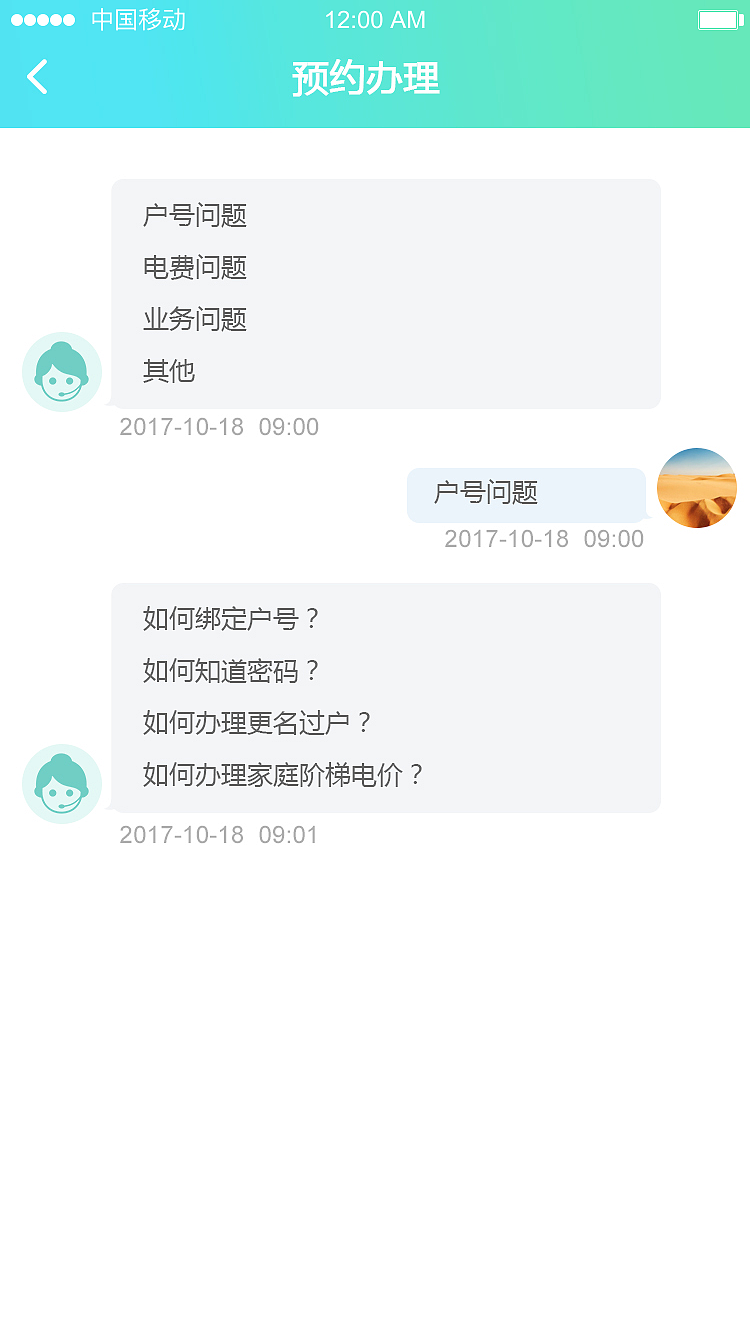Click the battery indicator in status bar
Image resolution: width=750 pixels, height=1334 pixels.
coord(718,18)
